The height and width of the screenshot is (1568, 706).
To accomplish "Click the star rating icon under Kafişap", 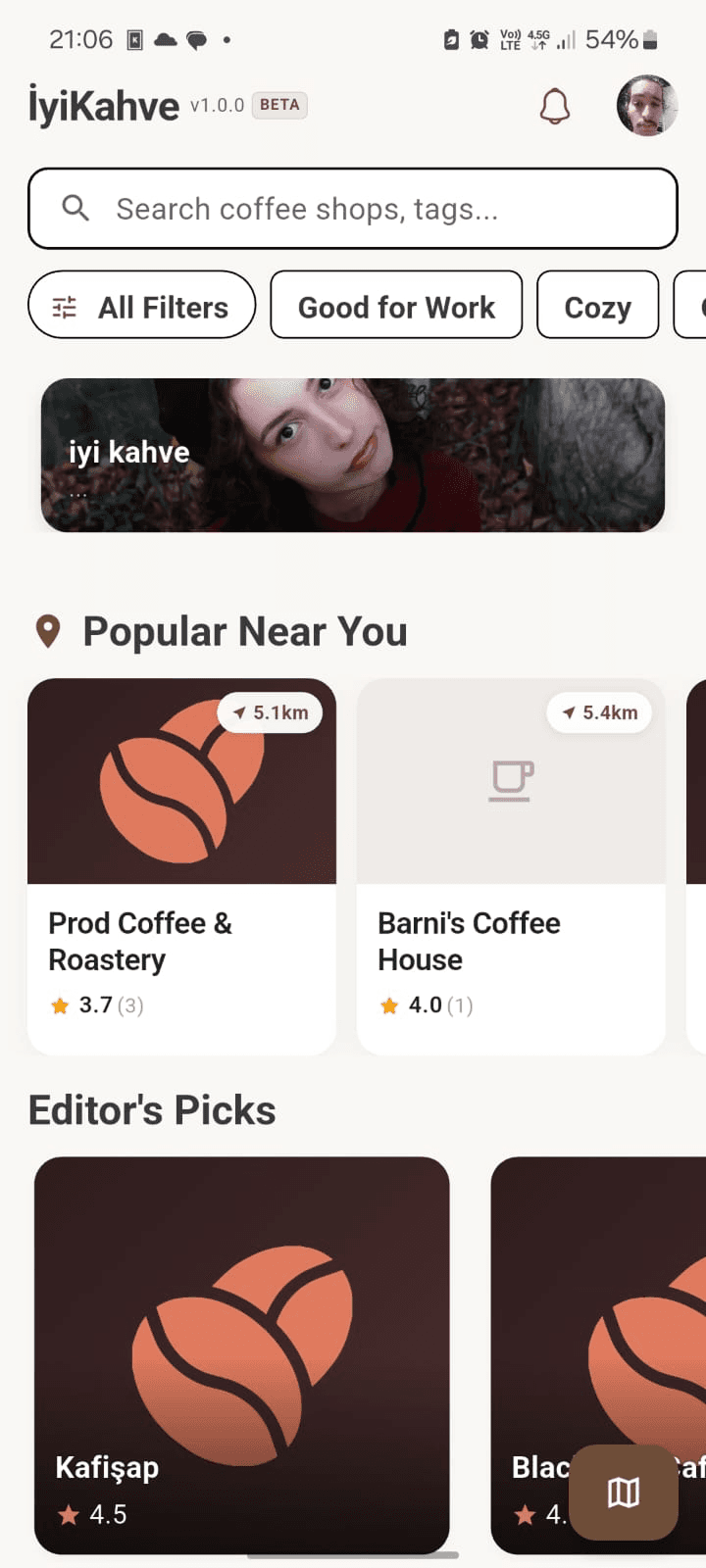I will click(x=67, y=1515).
